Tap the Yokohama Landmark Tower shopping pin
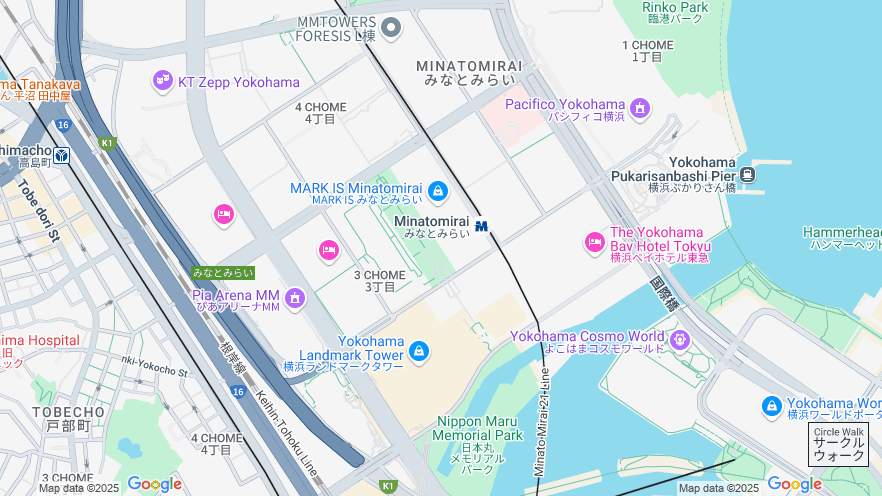 pos(419,351)
